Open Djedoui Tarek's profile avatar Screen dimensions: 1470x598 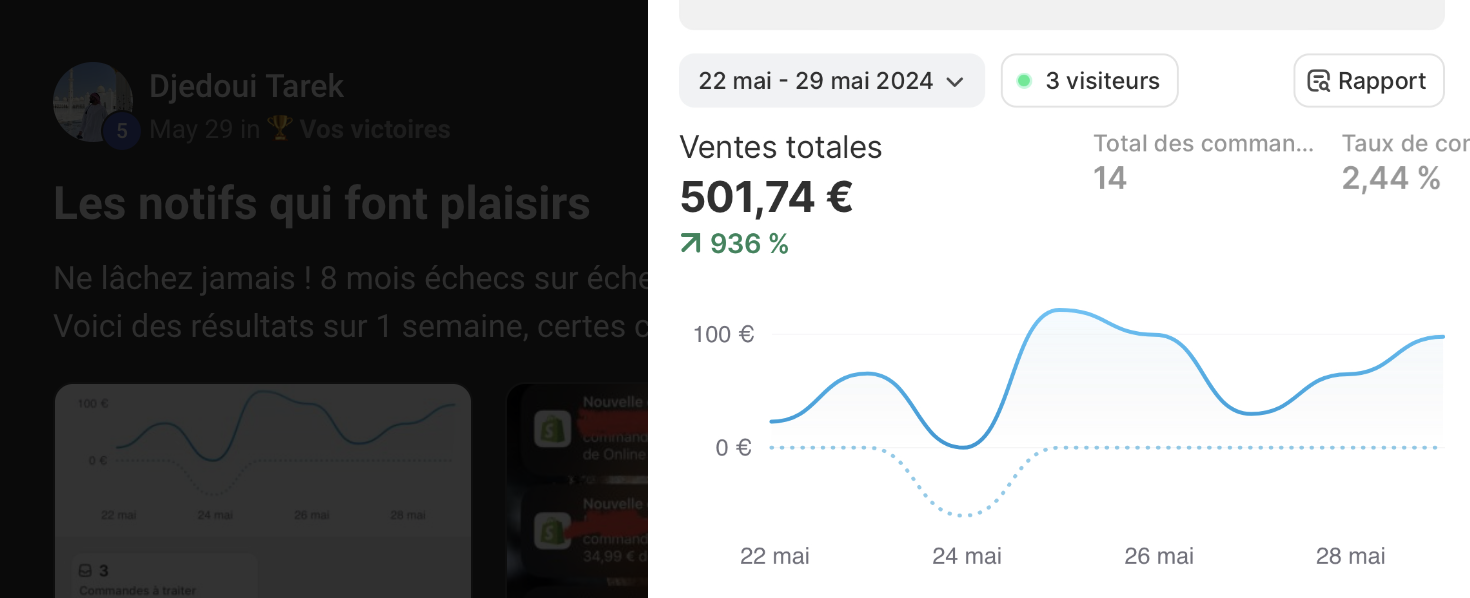93,102
